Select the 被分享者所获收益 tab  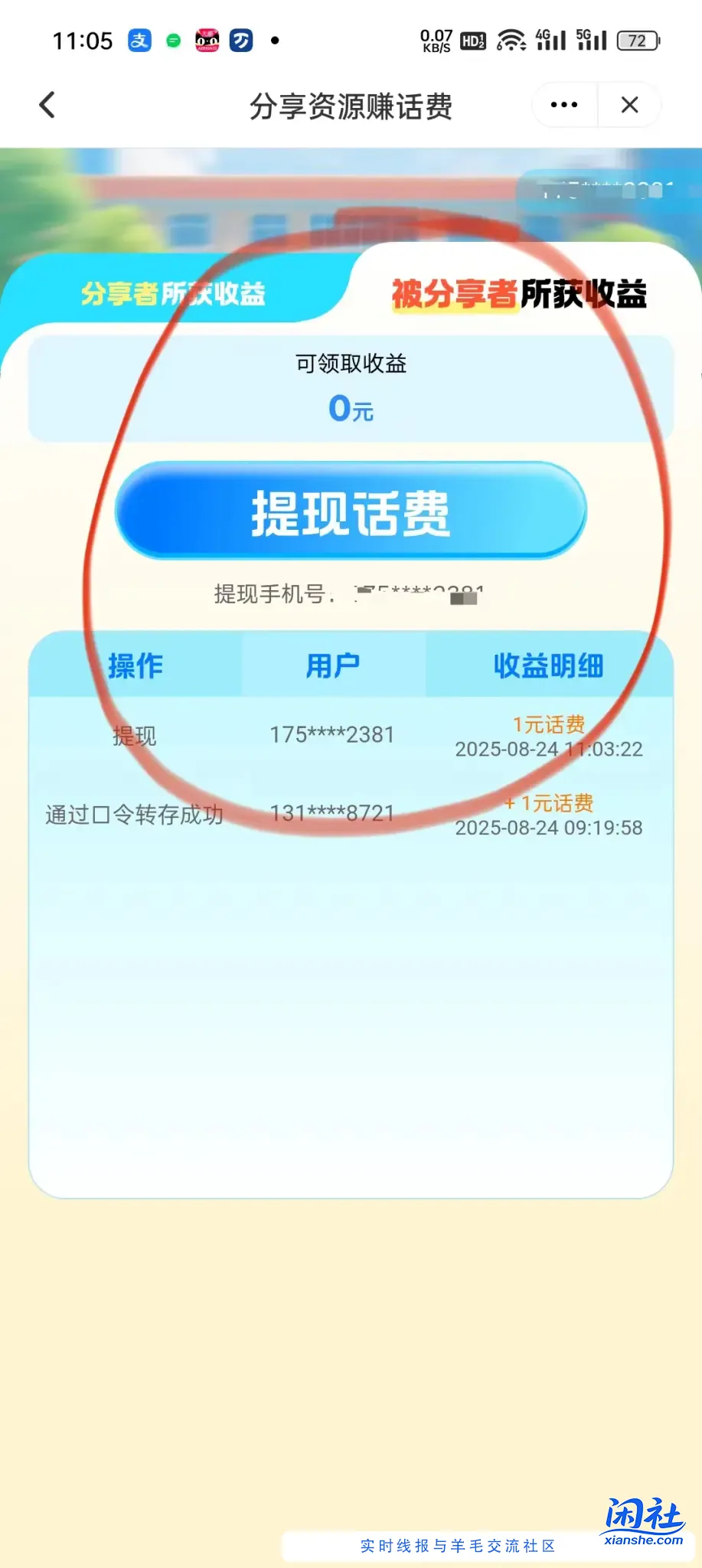[519, 293]
